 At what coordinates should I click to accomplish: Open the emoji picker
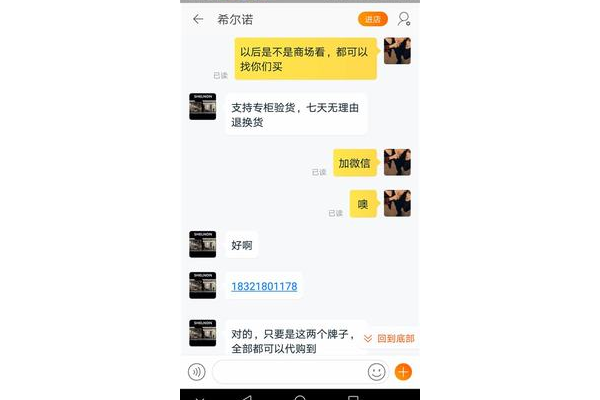pyautogui.click(x=376, y=372)
